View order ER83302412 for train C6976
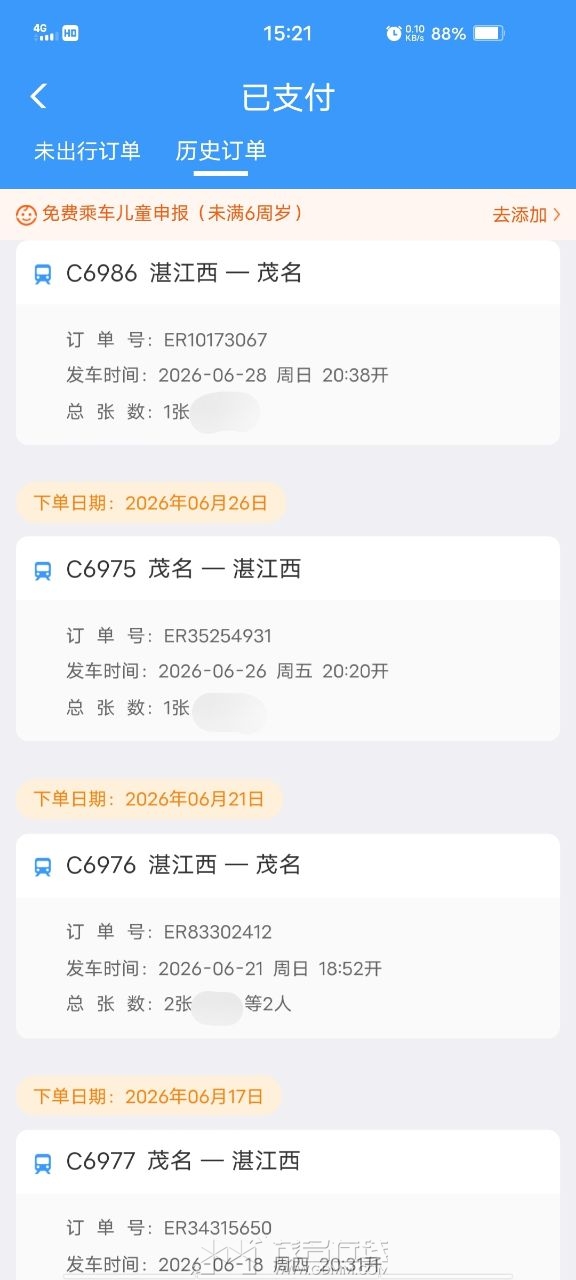This screenshot has height=1280, width=576. coord(288,935)
